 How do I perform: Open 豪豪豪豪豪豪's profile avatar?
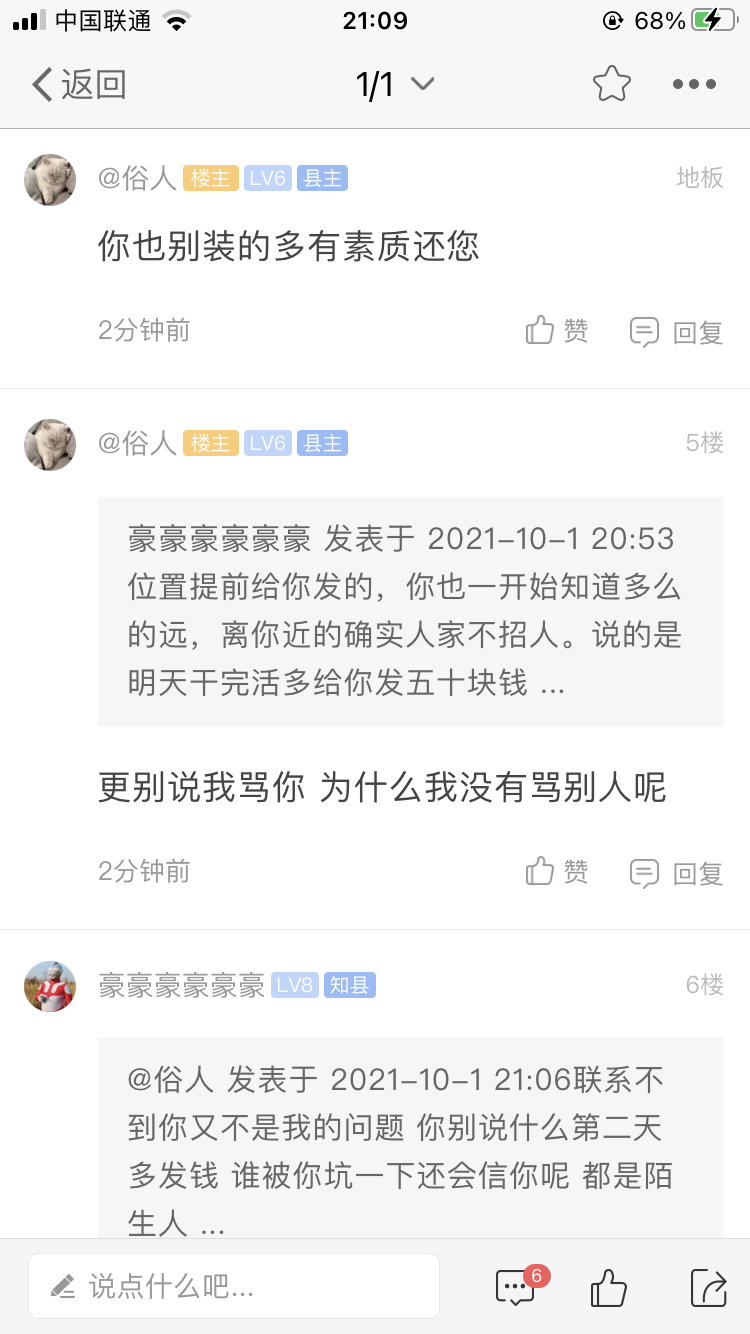click(x=50, y=986)
